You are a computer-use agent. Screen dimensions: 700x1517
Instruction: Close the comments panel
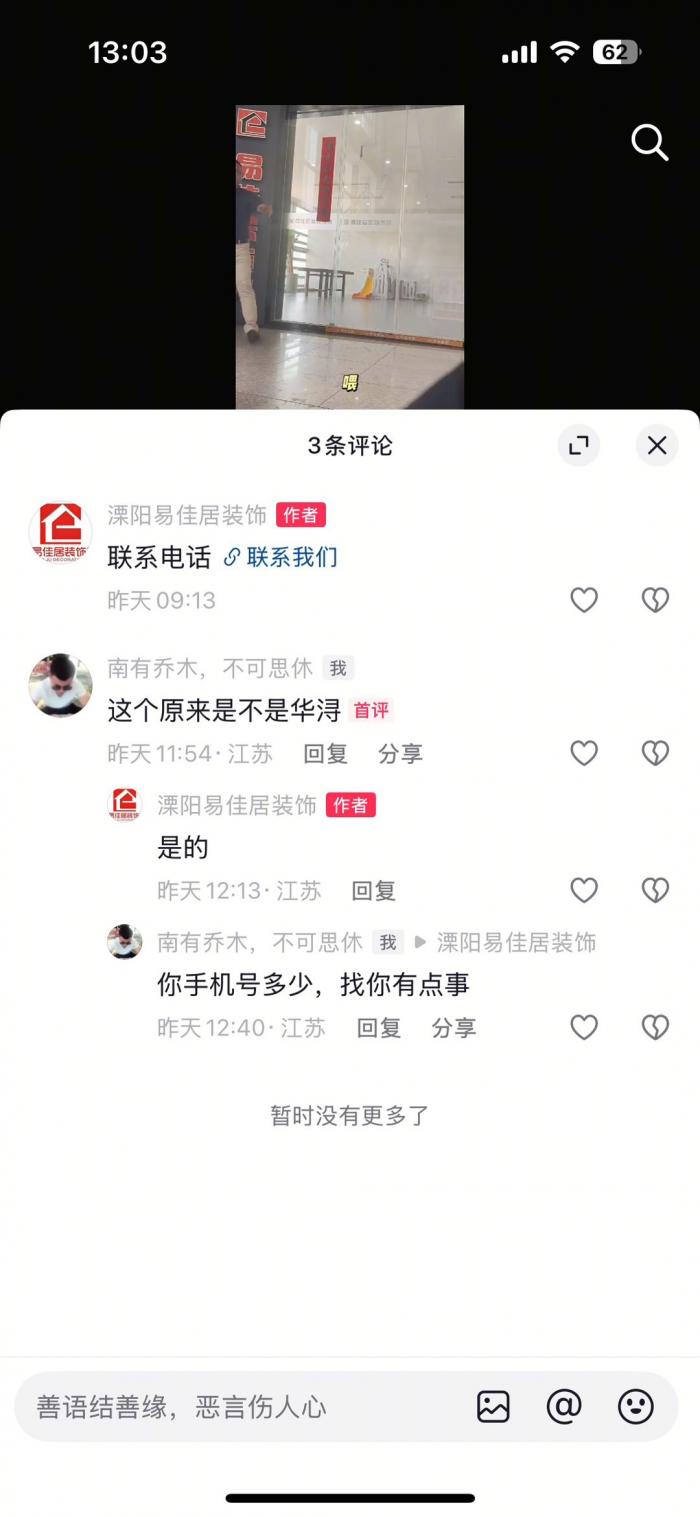[x=657, y=446]
